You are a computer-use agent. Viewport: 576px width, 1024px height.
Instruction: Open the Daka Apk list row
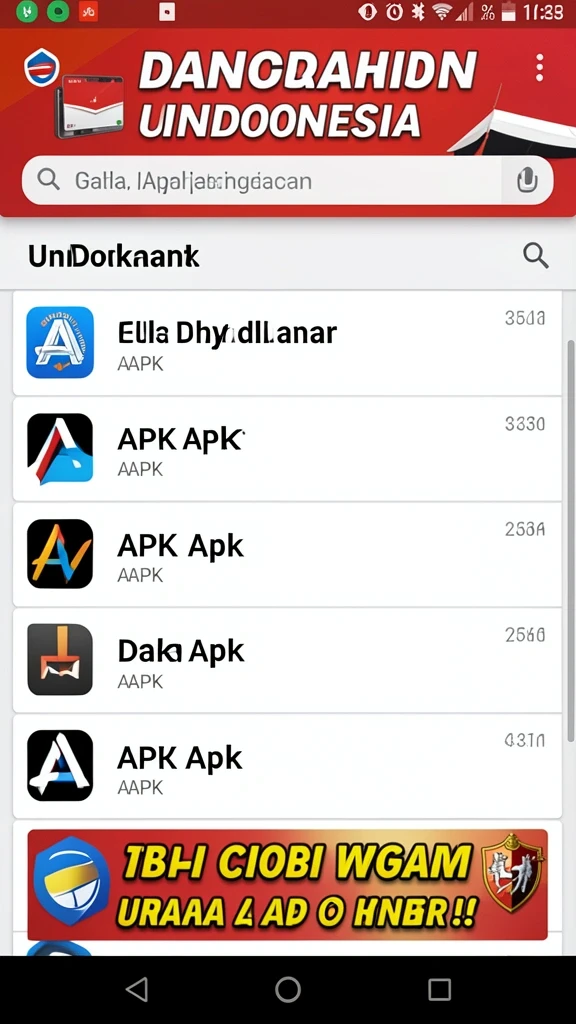[x=287, y=660]
